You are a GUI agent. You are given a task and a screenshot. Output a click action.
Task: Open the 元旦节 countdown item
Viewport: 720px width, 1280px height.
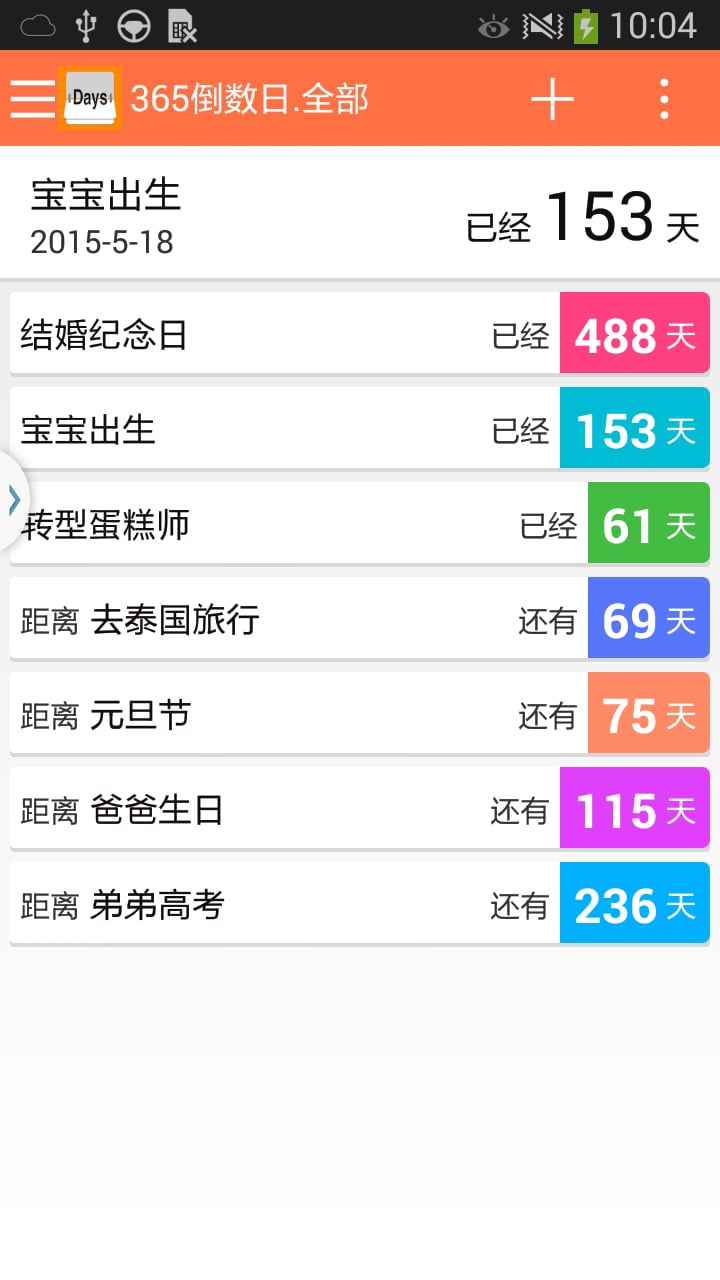[300, 714]
